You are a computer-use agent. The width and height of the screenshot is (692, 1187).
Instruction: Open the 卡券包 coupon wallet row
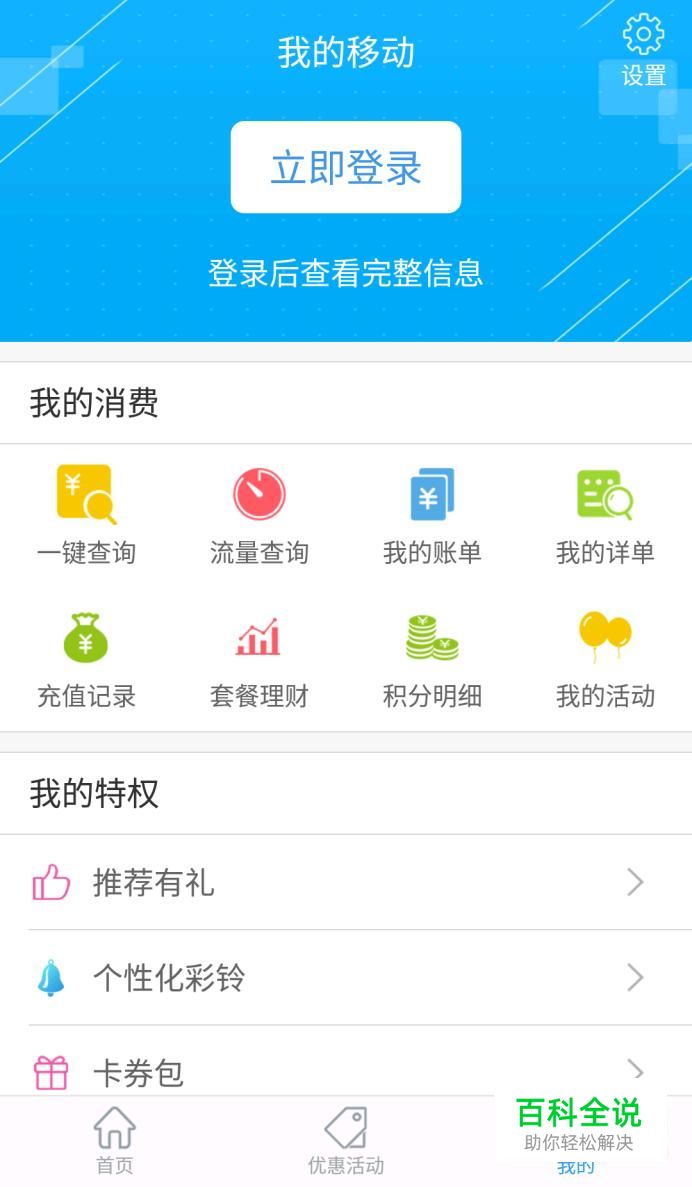(x=346, y=1064)
